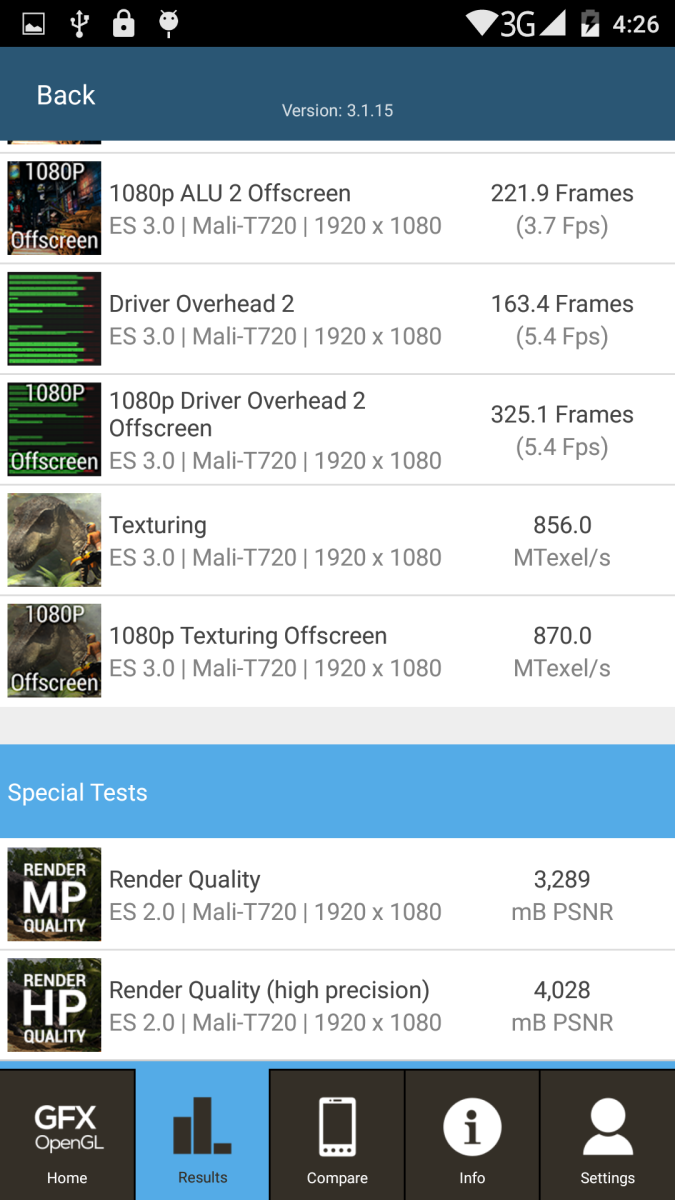
Task: View 1080p Driver Overhead 2 Offscreen details
Action: (337, 430)
